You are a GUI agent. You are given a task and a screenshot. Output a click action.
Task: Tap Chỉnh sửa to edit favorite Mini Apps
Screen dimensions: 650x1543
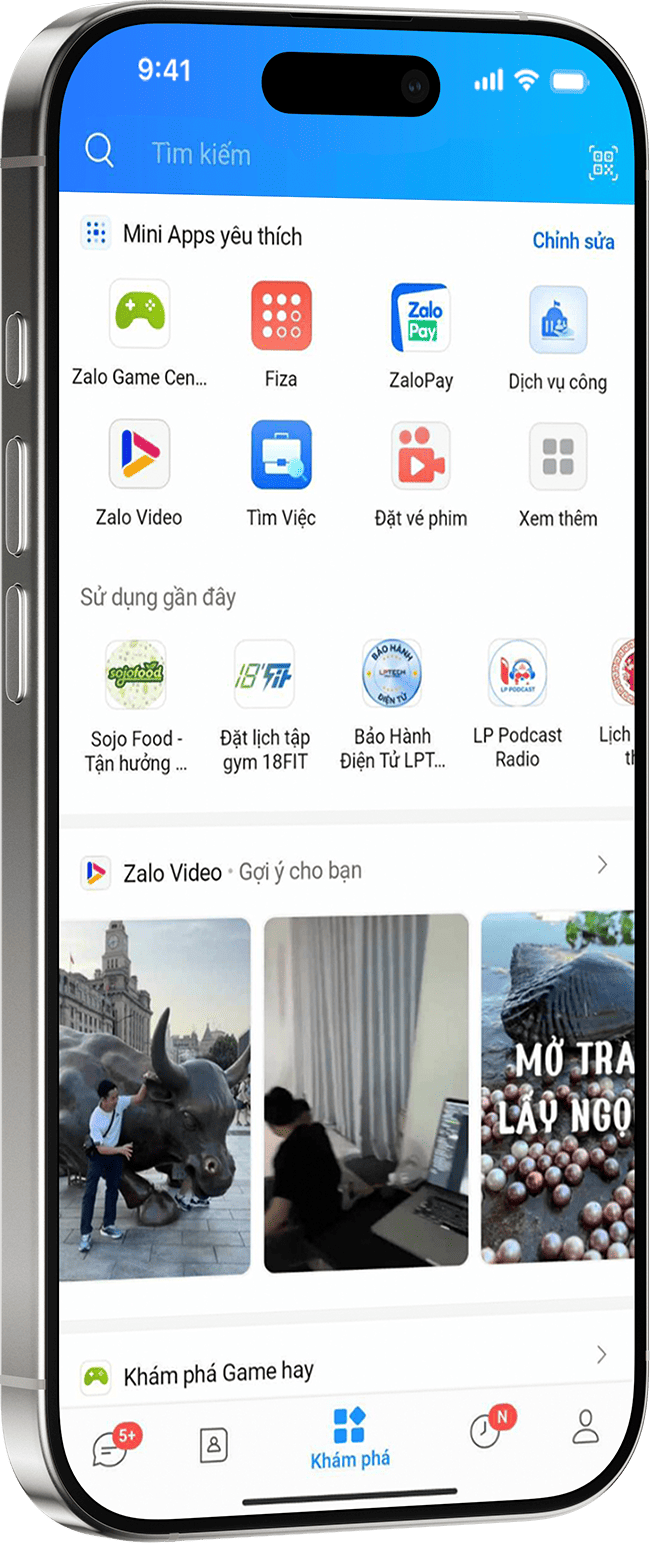tap(573, 241)
